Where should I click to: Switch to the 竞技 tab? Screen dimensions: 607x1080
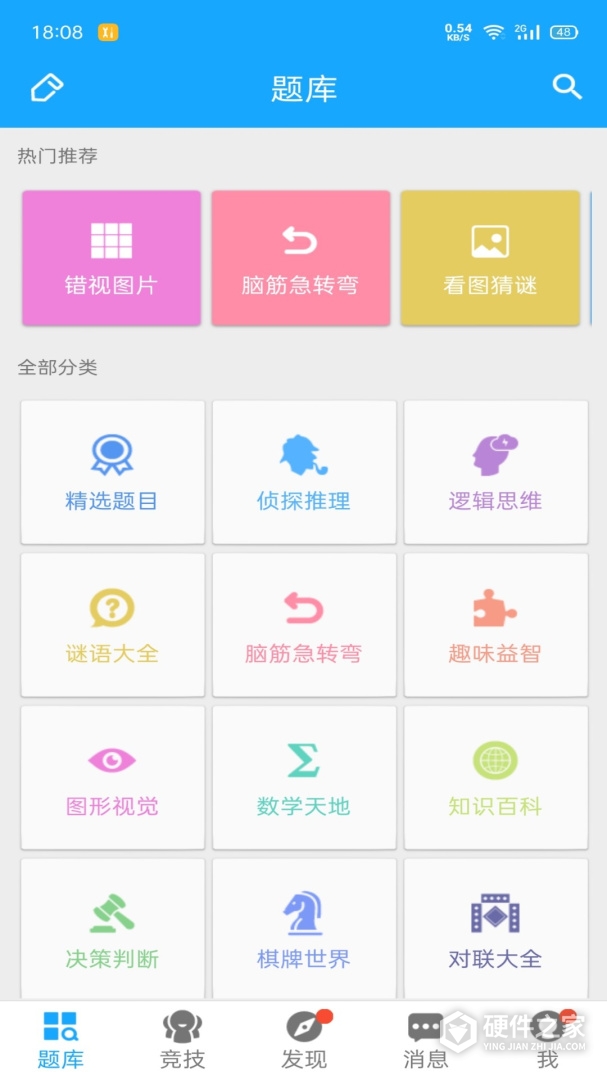pos(182,1040)
